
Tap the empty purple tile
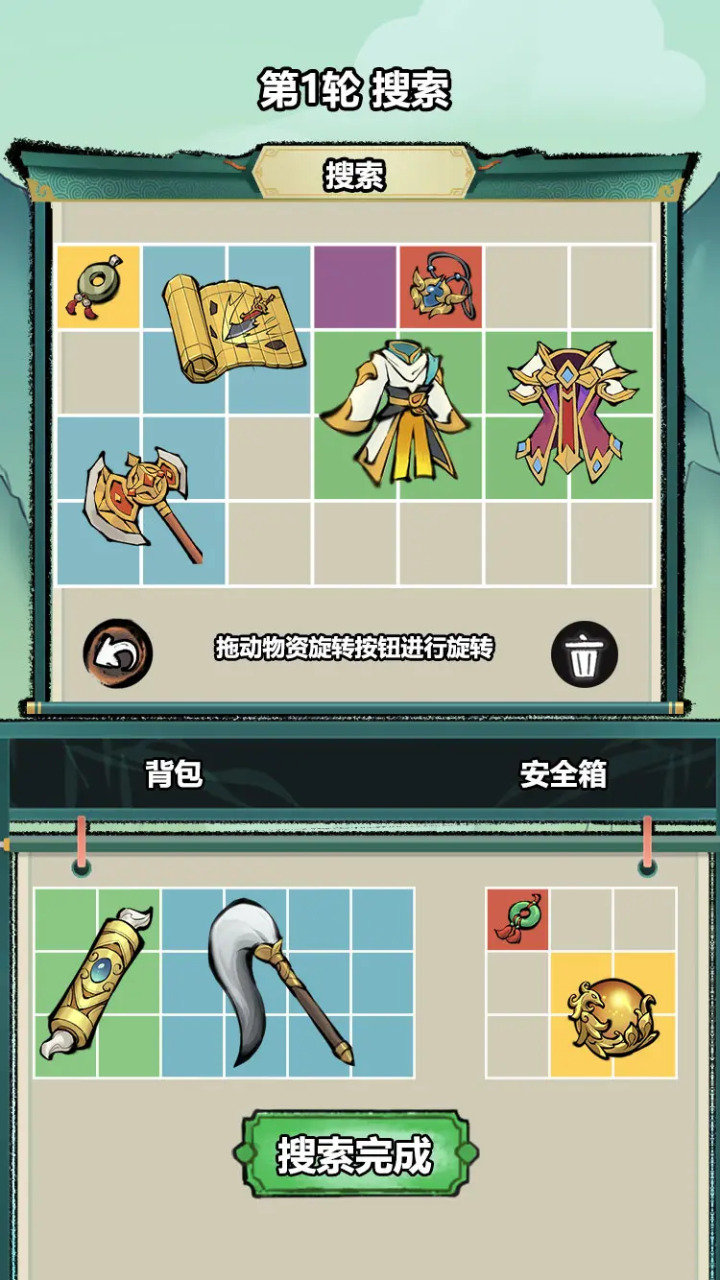(355, 287)
